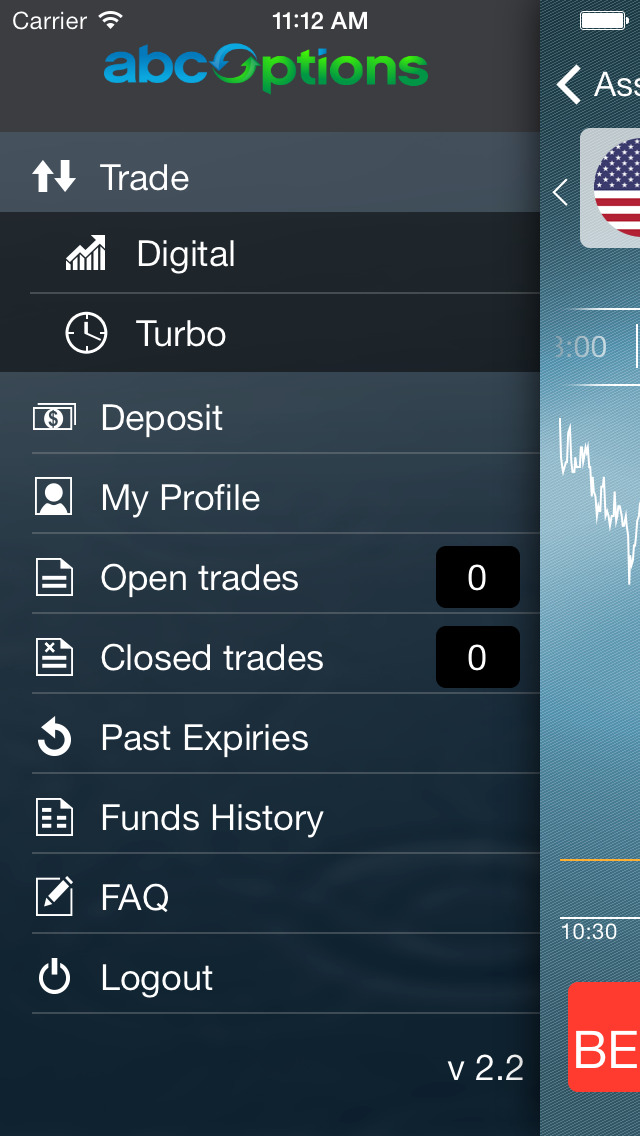Viewport: 640px width, 1136px height.
Task: Go to the Deposit page
Action: (270, 414)
